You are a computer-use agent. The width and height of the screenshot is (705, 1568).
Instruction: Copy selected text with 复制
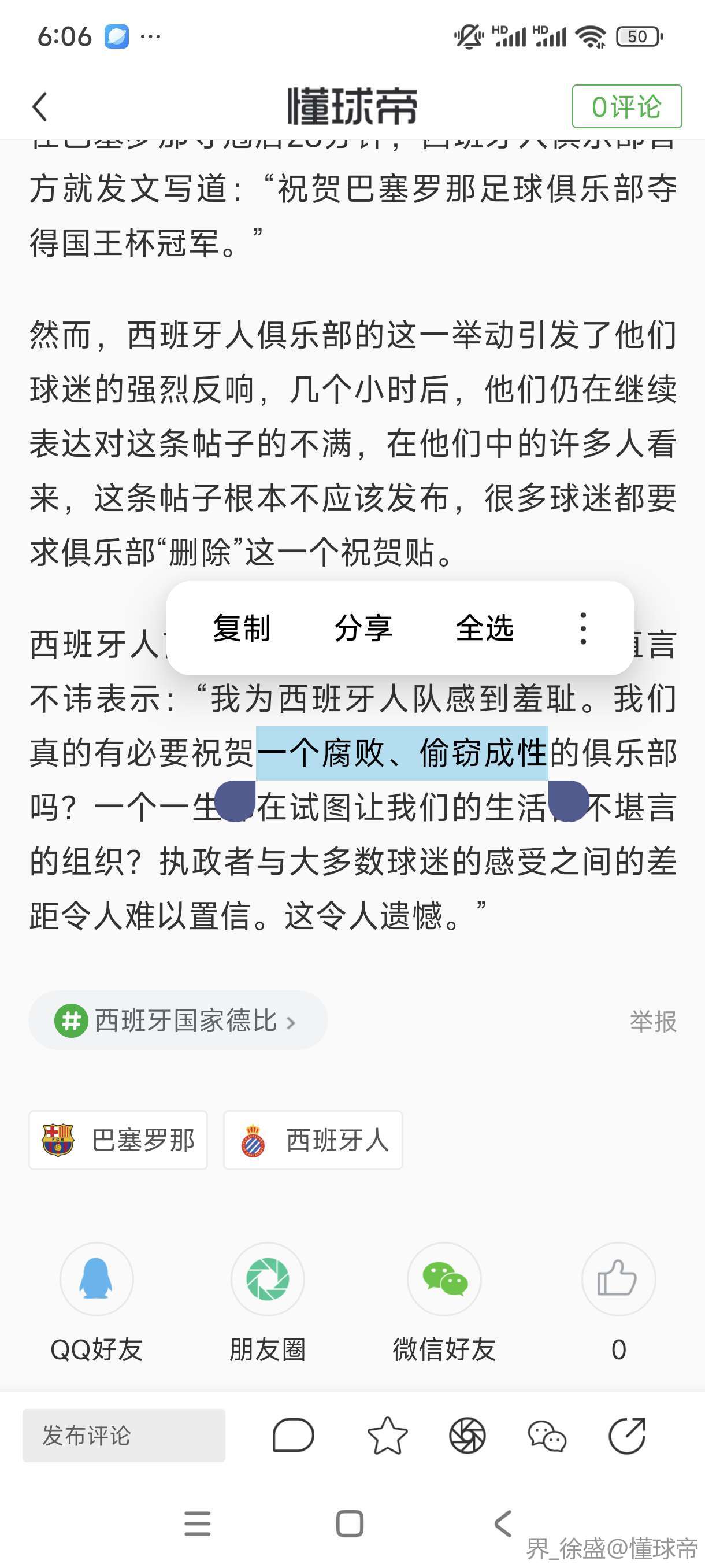242,627
